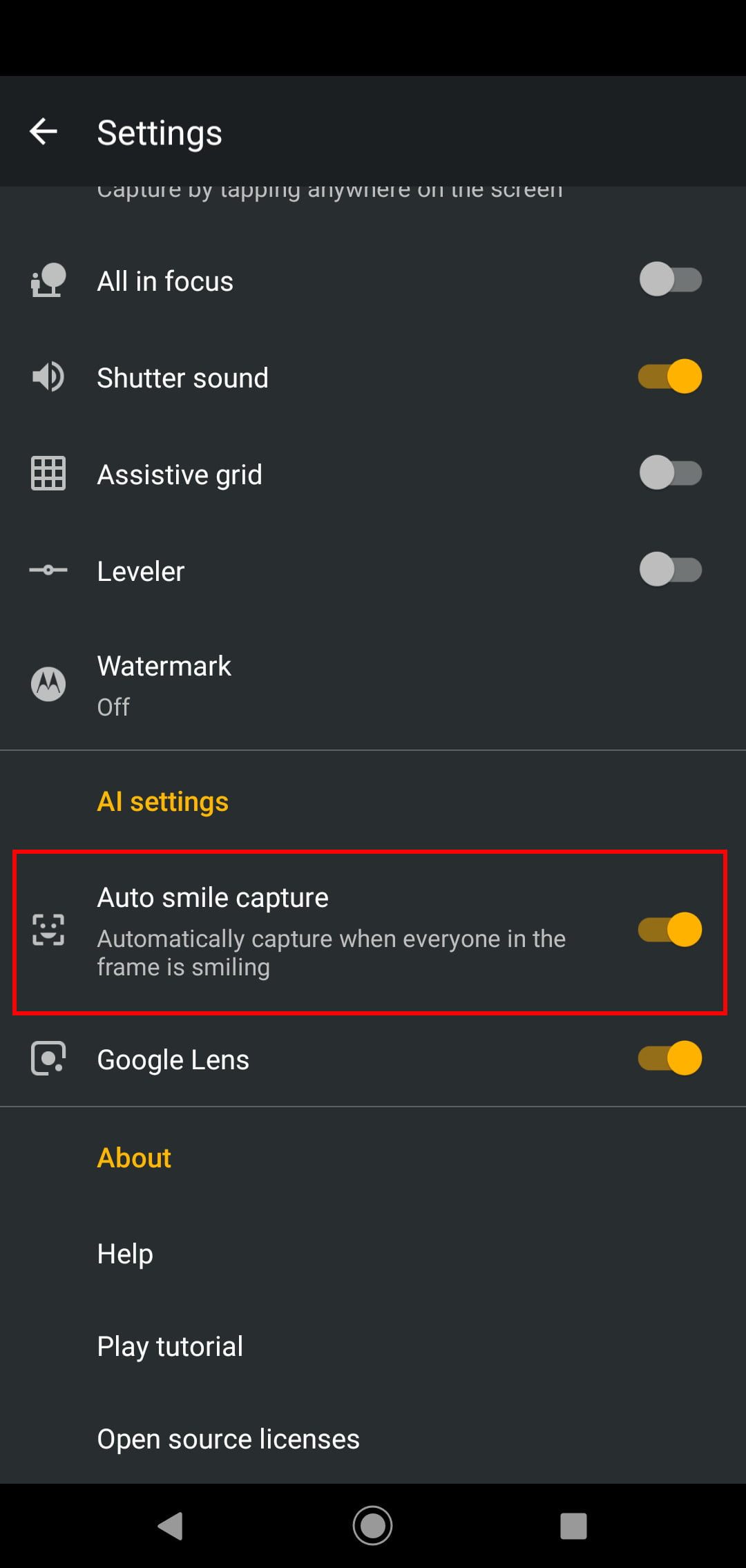Open recent apps from navigation bar
746x1568 pixels.
pyautogui.click(x=573, y=1525)
